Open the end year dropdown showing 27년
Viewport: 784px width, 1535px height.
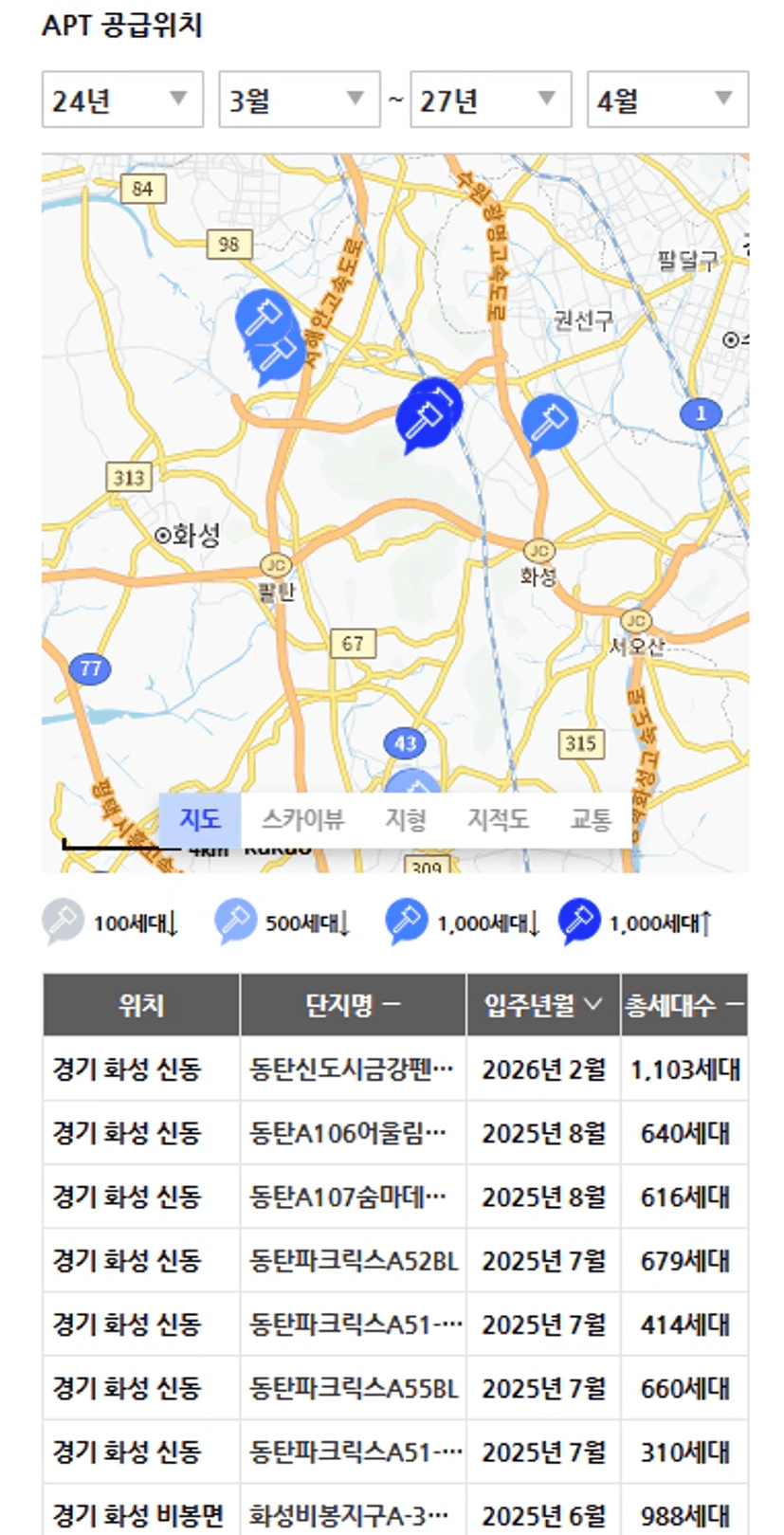(x=490, y=100)
